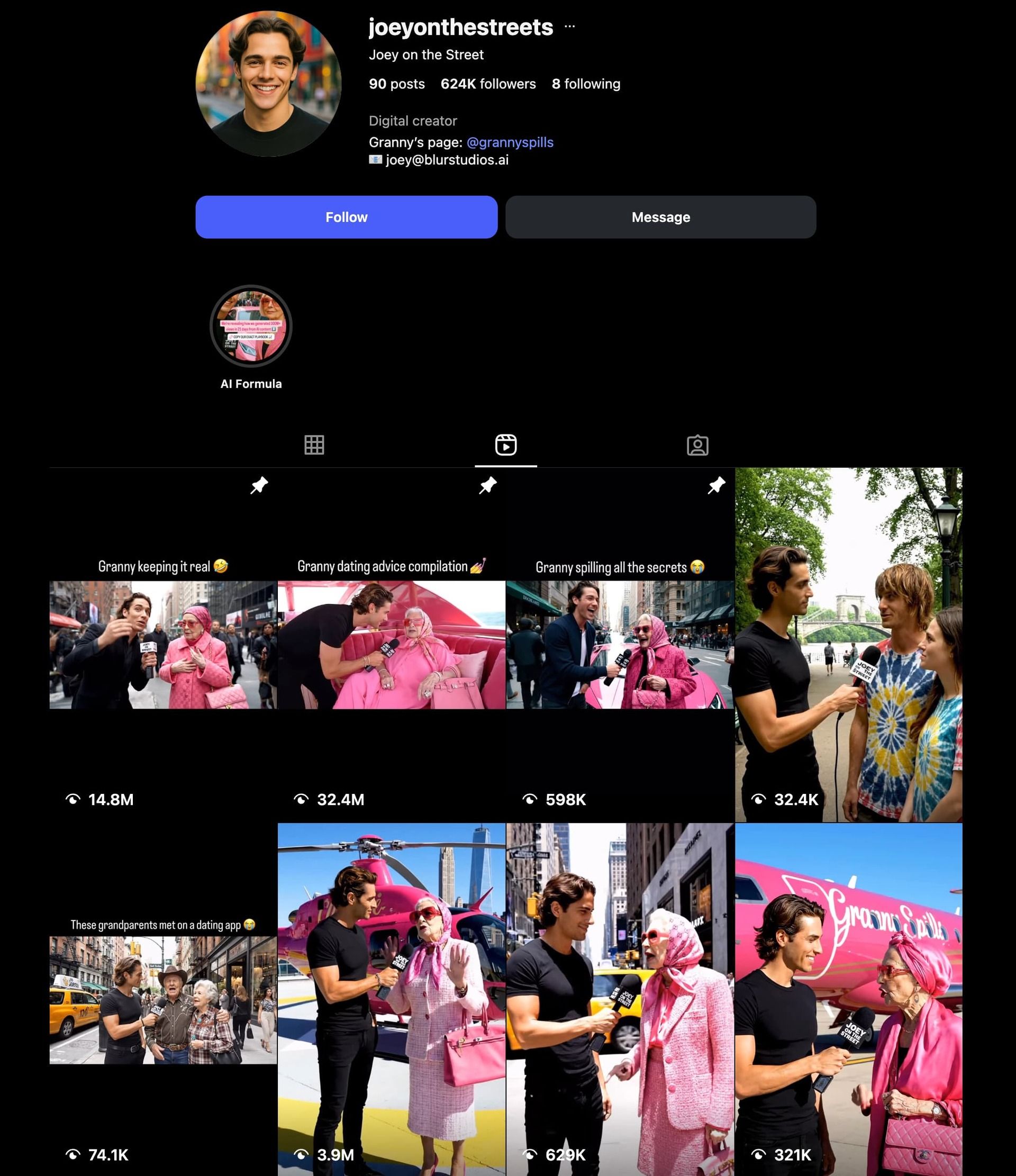View the profile picture
The width and height of the screenshot is (1016, 1176).
point(268,84)
